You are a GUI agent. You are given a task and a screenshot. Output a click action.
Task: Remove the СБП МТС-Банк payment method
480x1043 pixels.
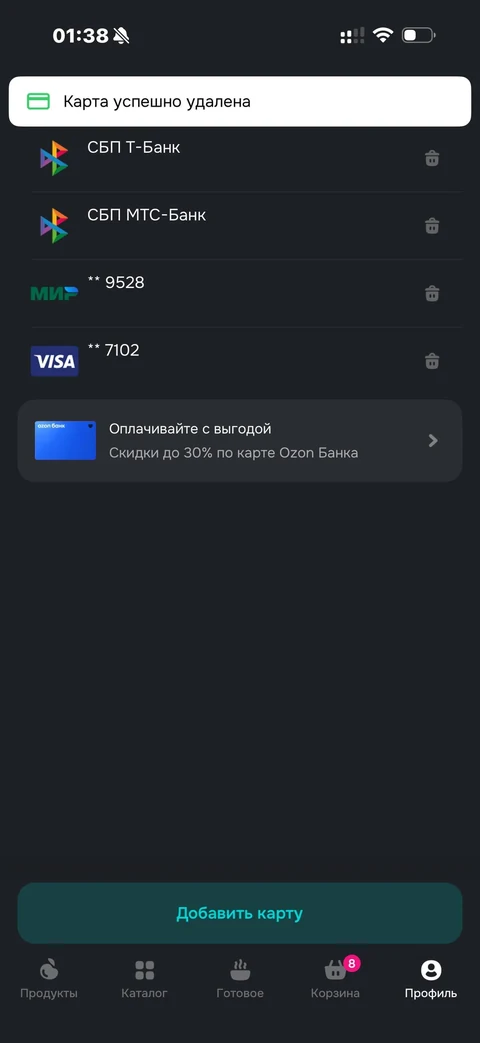click(432, 225)
